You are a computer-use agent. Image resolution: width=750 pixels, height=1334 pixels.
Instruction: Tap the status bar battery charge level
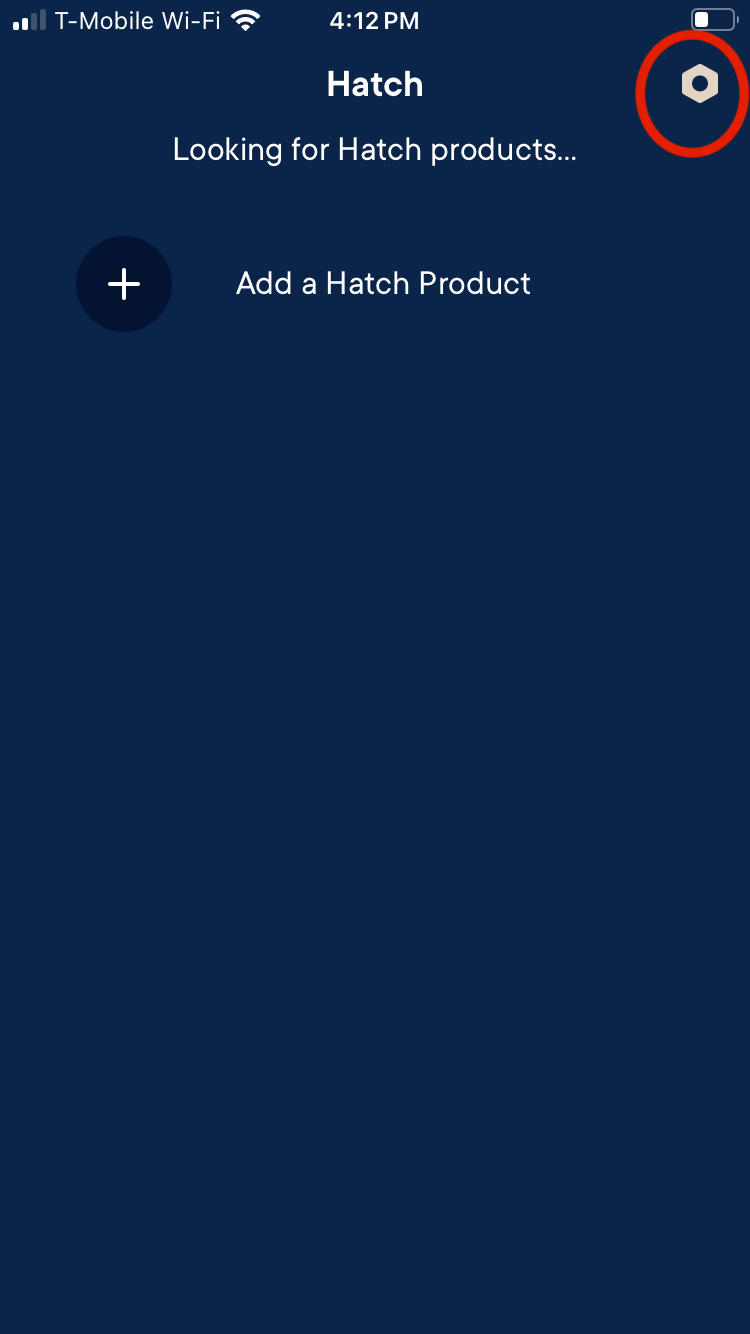(716, 18)
